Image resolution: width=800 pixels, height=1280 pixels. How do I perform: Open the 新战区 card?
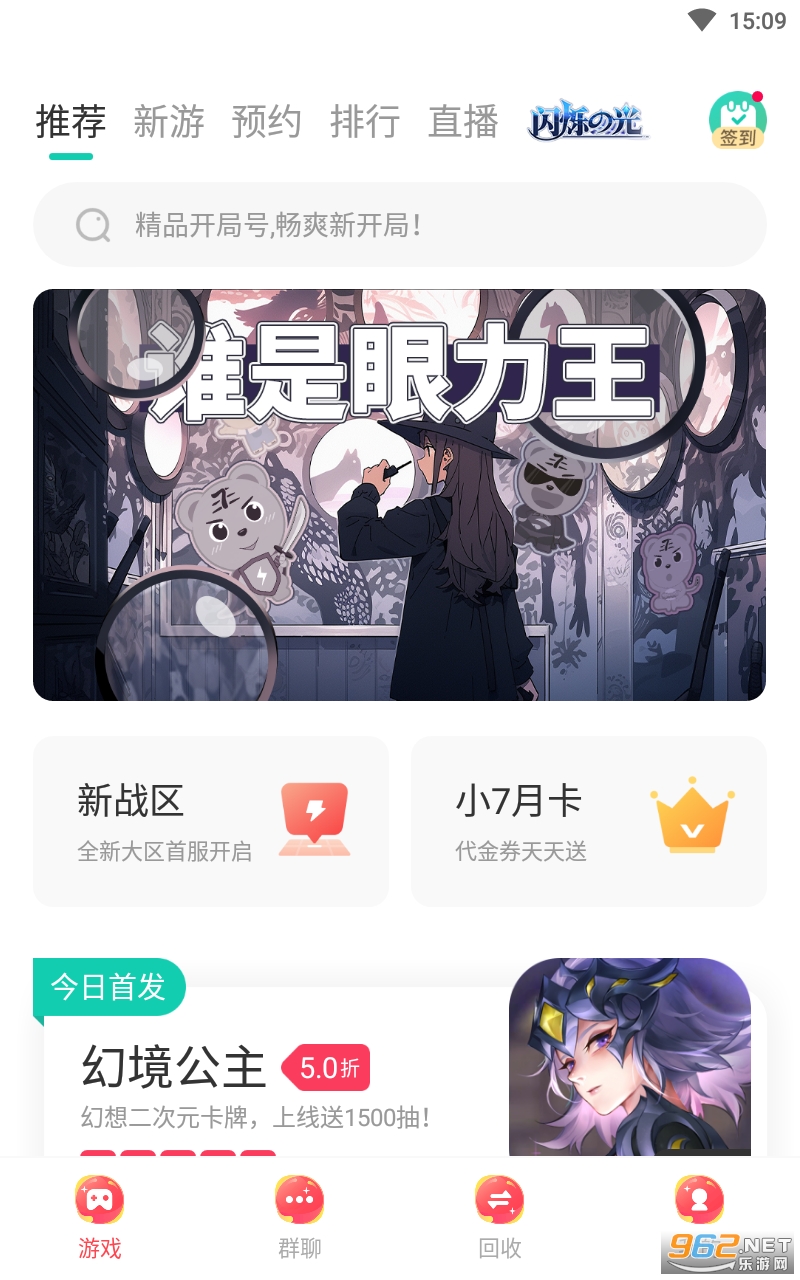coord(211,822)
